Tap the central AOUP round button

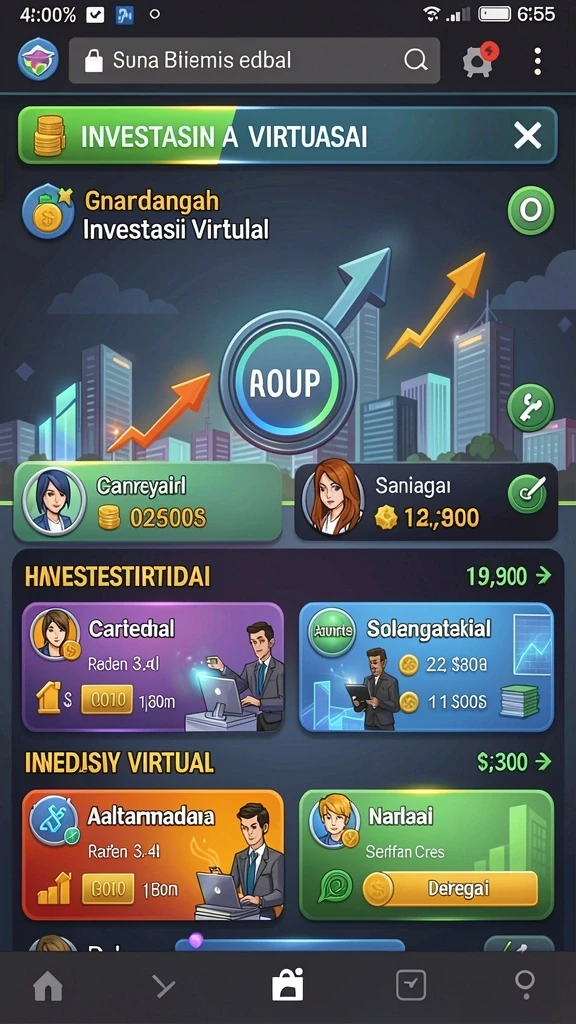click(287, 381)
